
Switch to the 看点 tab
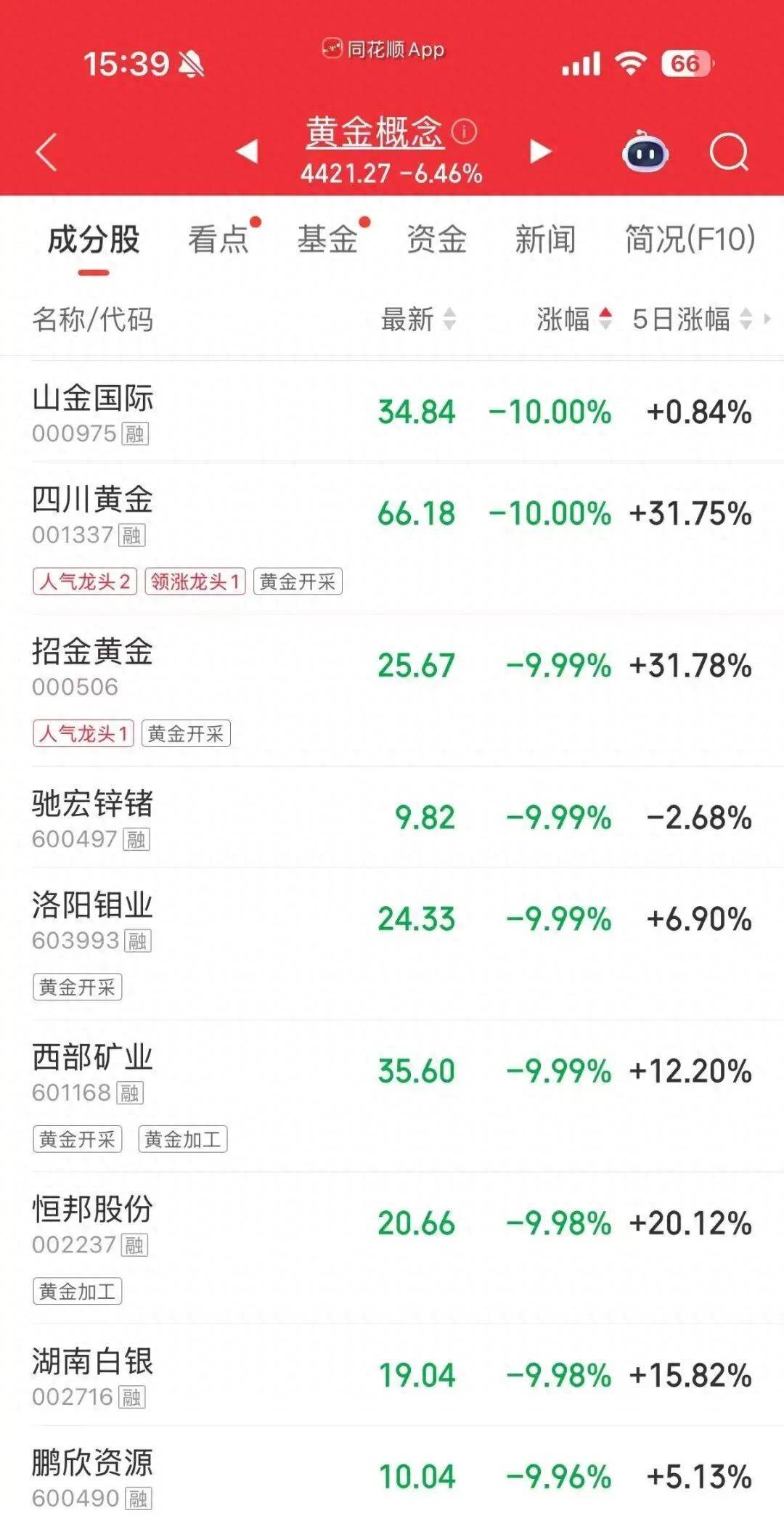click(219, 240)
